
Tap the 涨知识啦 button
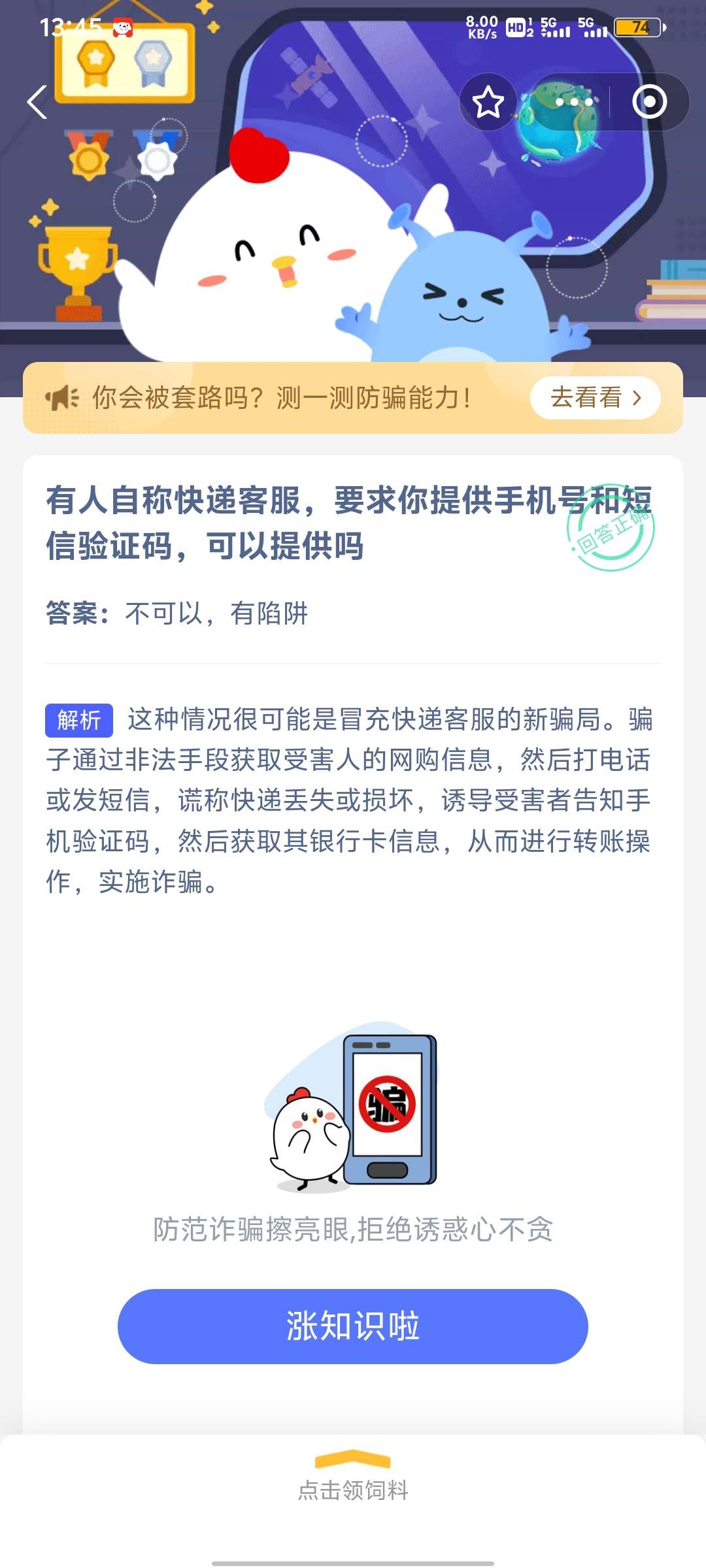[x=353, y=1326]
